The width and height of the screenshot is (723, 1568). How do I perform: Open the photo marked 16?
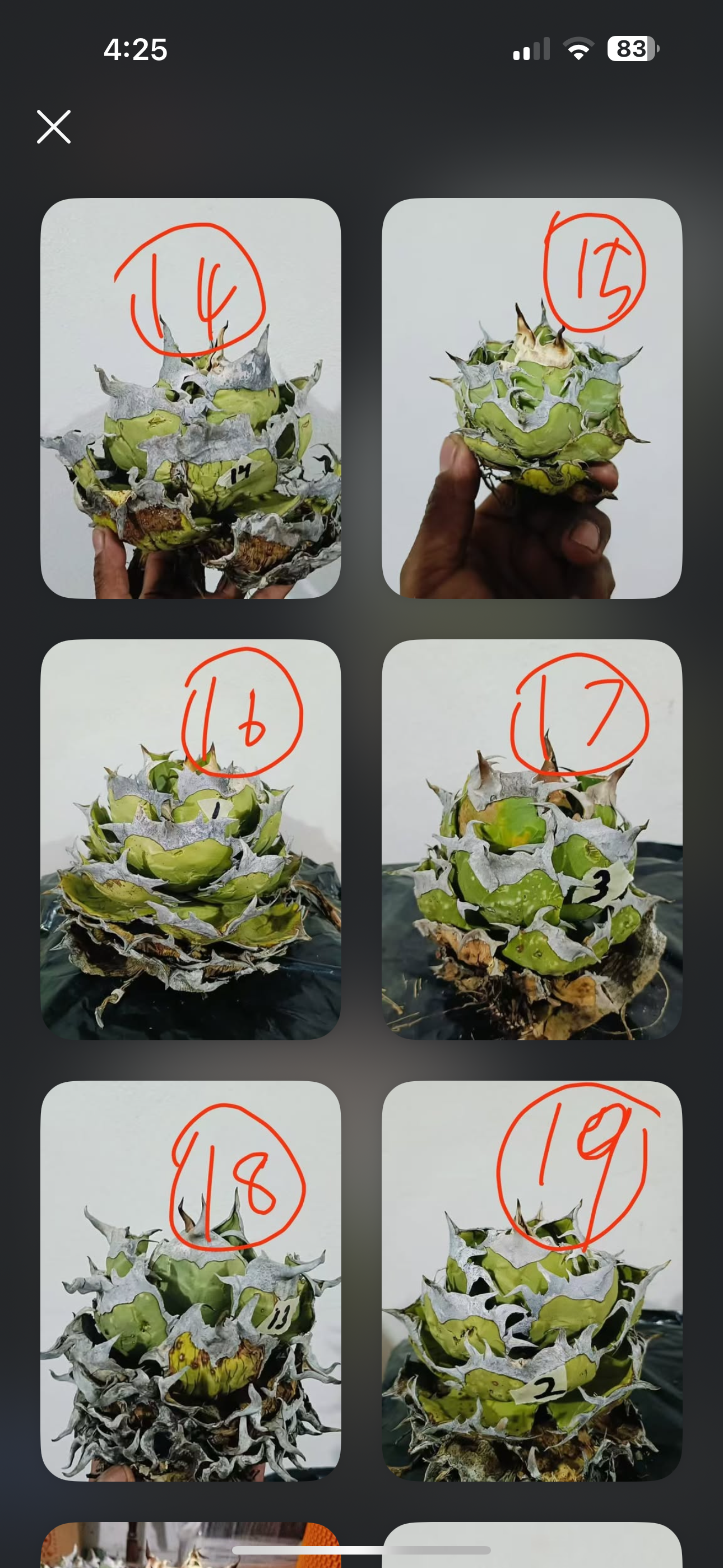(x=191, y=839)
